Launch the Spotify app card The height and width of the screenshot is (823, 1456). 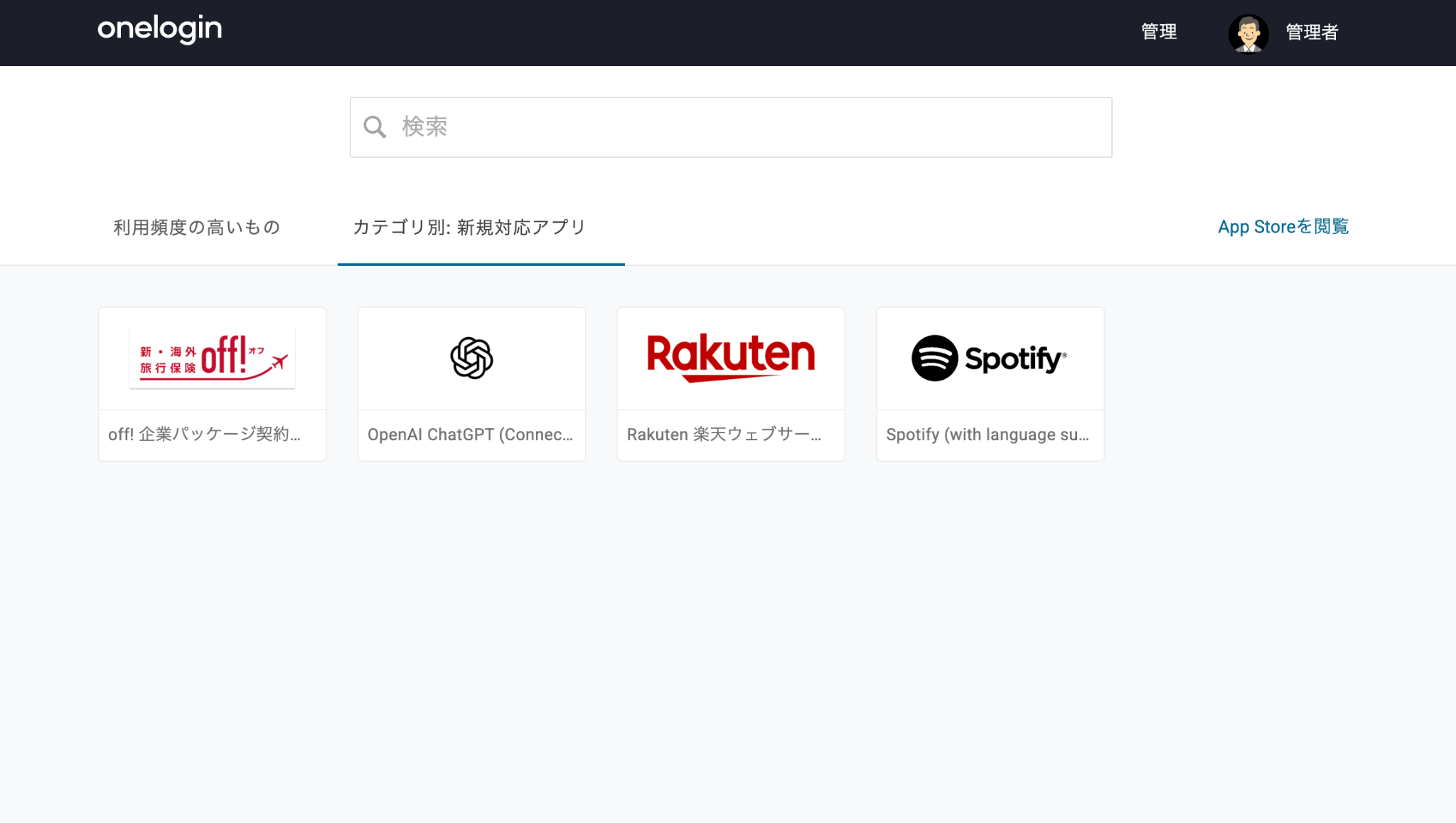pyautogui.click(x=990, y=384)
